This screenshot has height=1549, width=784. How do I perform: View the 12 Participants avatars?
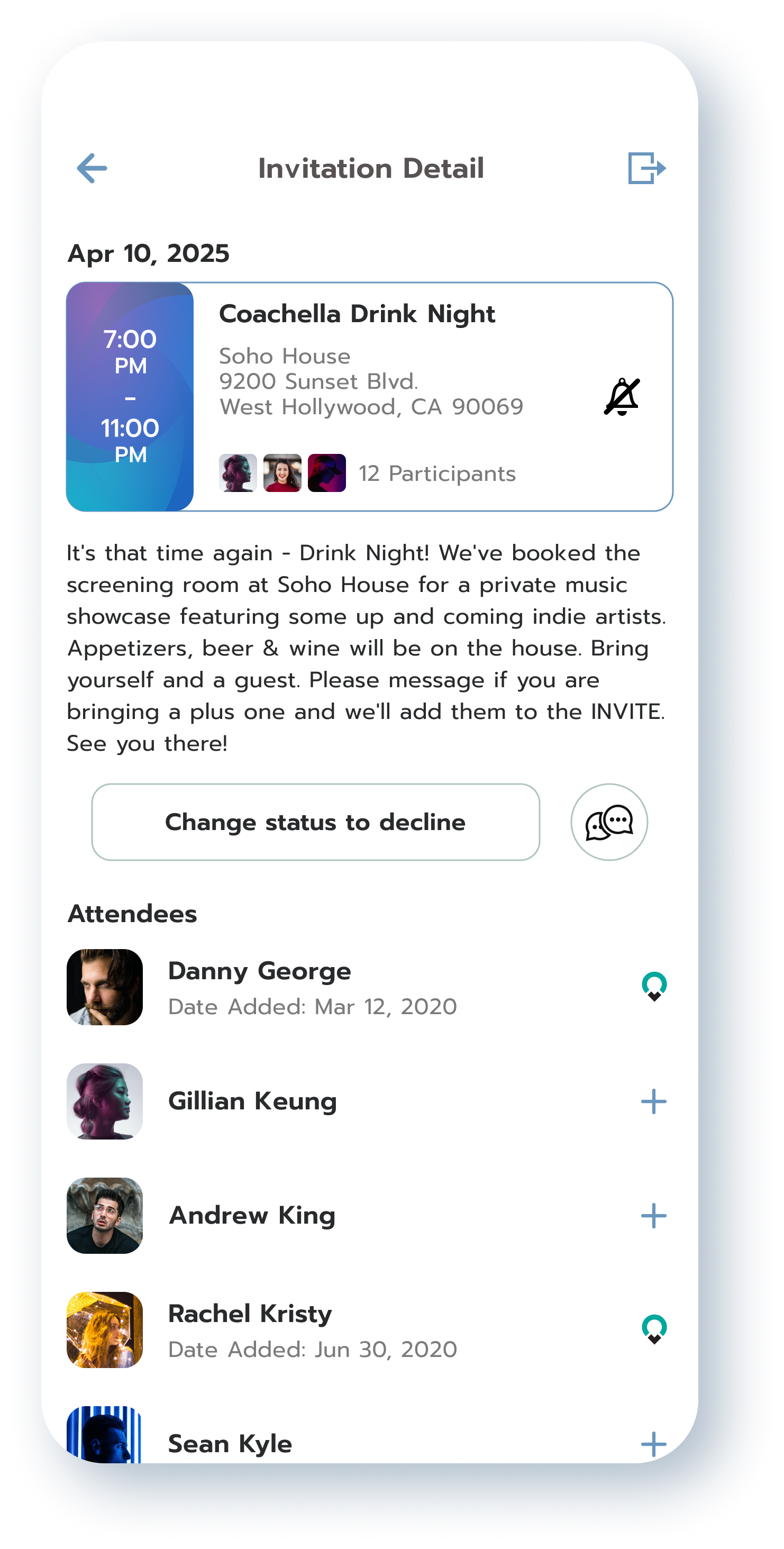[282, 472]
